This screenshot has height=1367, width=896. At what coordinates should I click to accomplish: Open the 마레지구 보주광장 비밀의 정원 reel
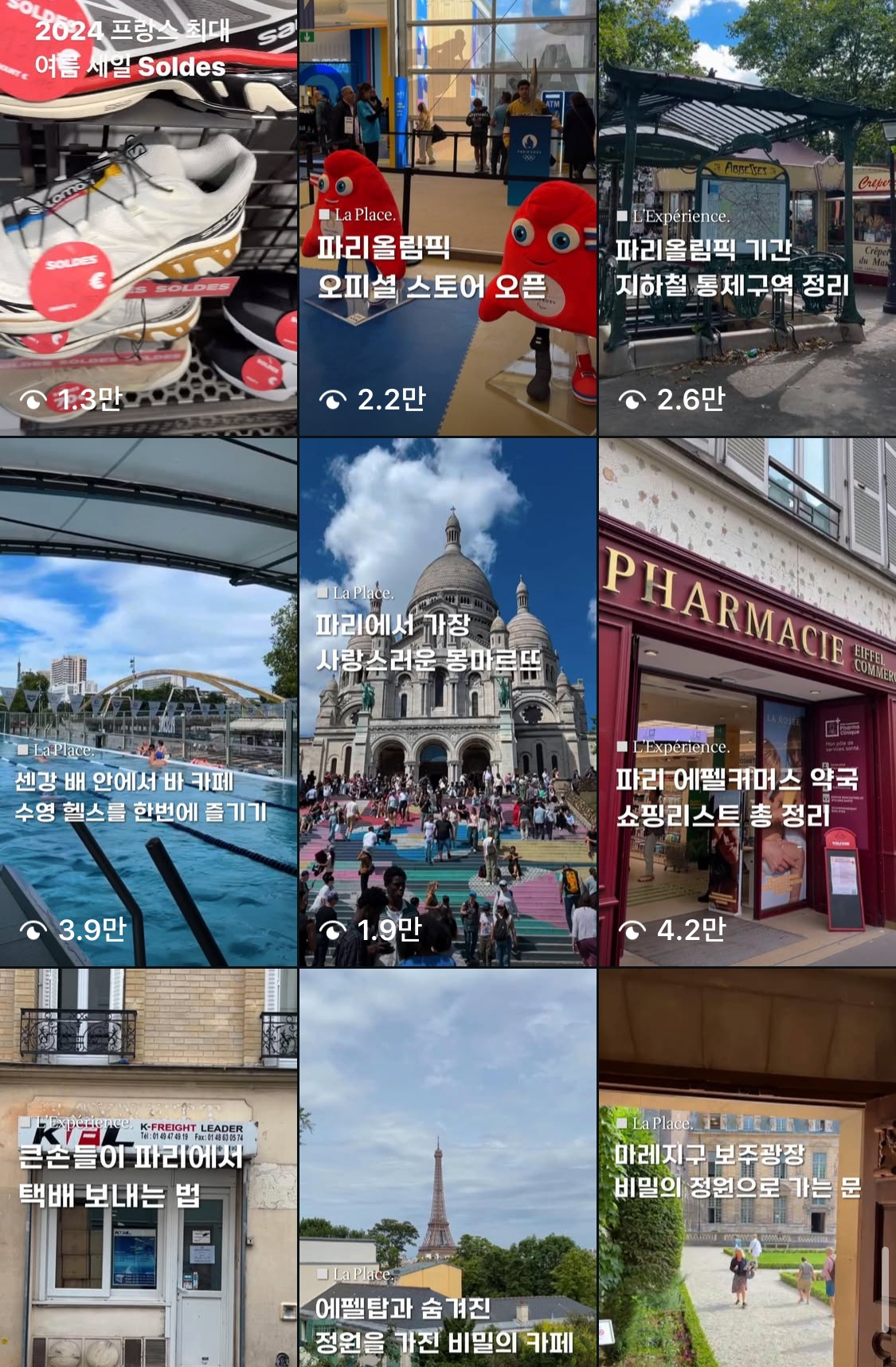click(747, 1168)
